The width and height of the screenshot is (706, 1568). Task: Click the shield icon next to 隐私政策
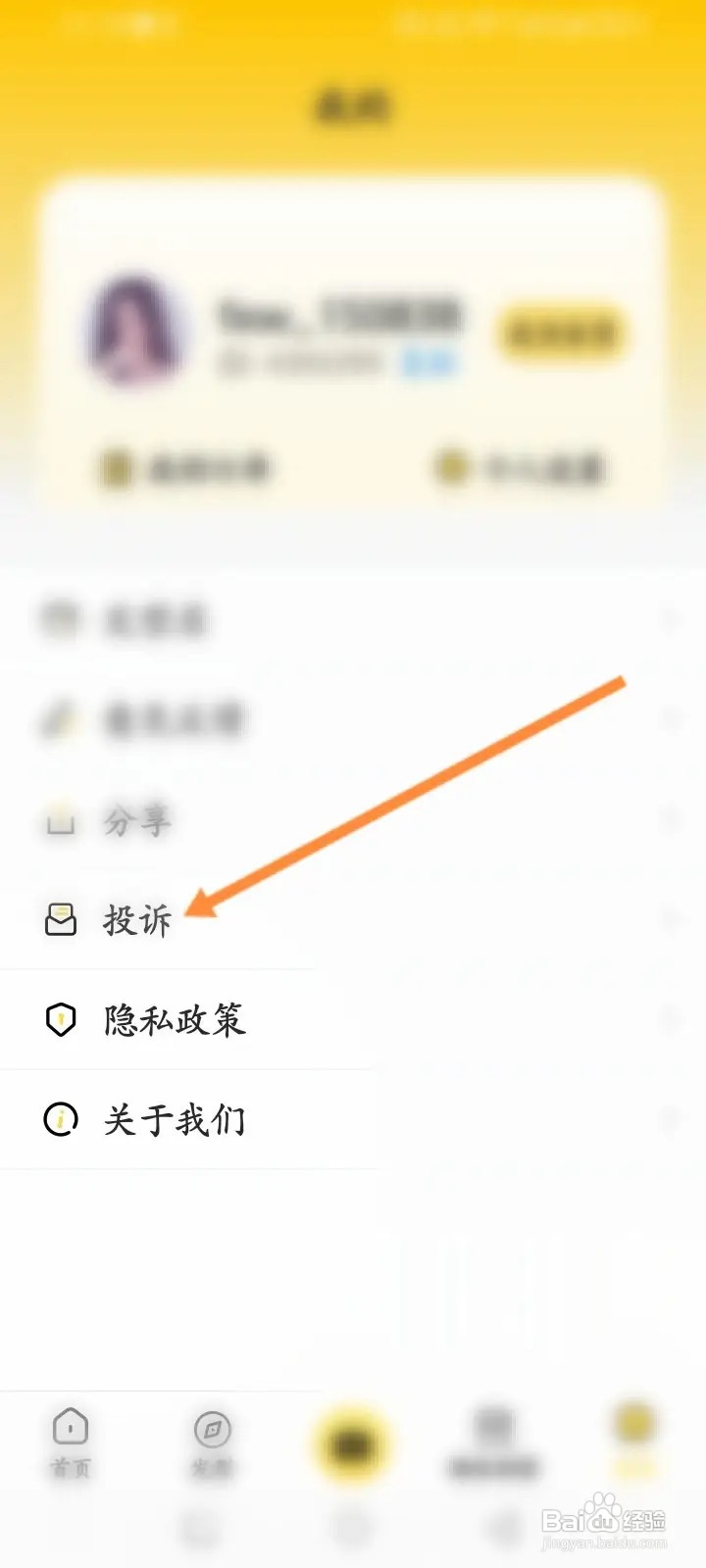click(x=62, y=1019)
